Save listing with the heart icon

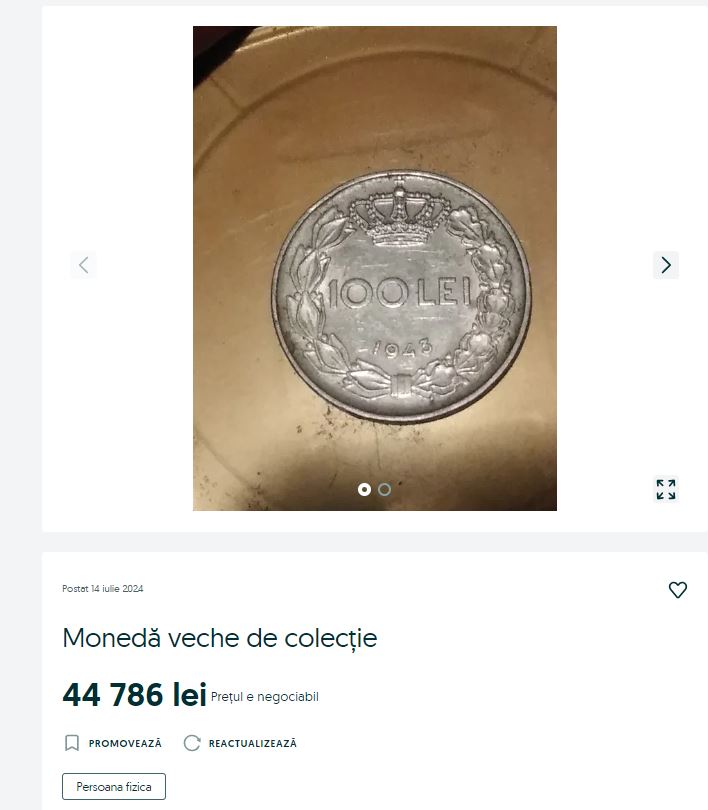[678, 590]
